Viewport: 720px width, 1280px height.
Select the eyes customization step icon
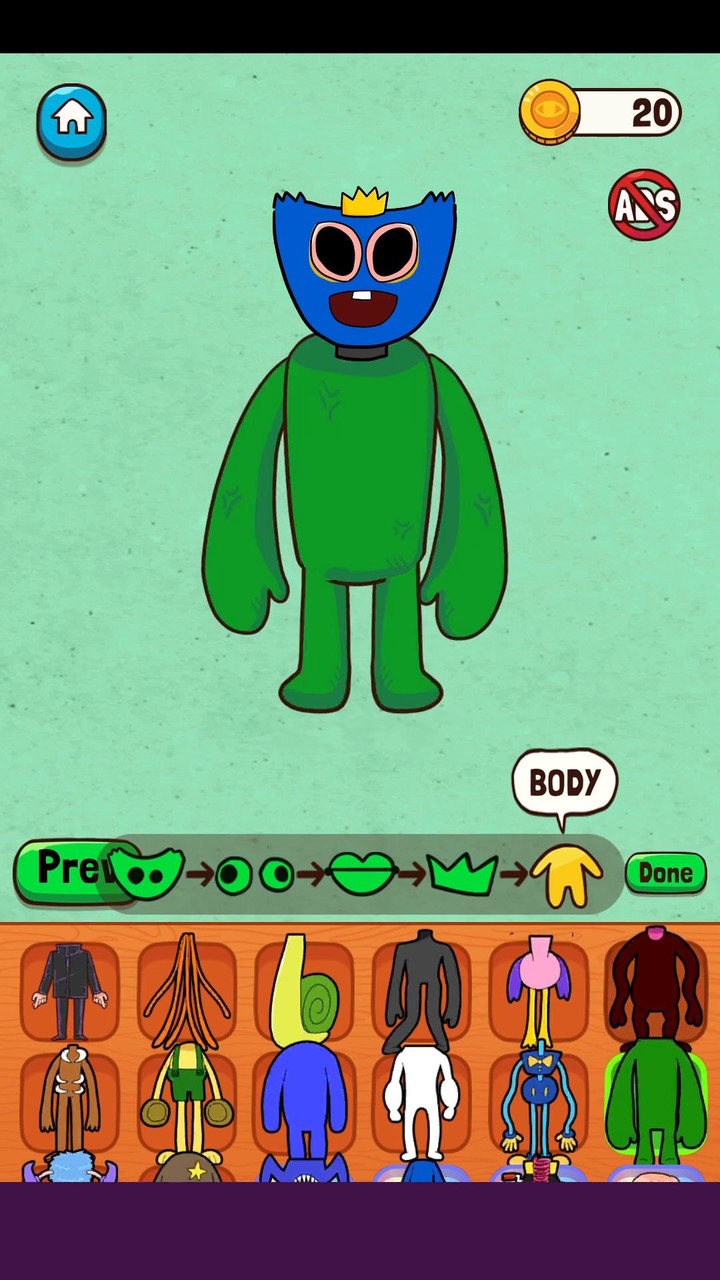[253, 872]
